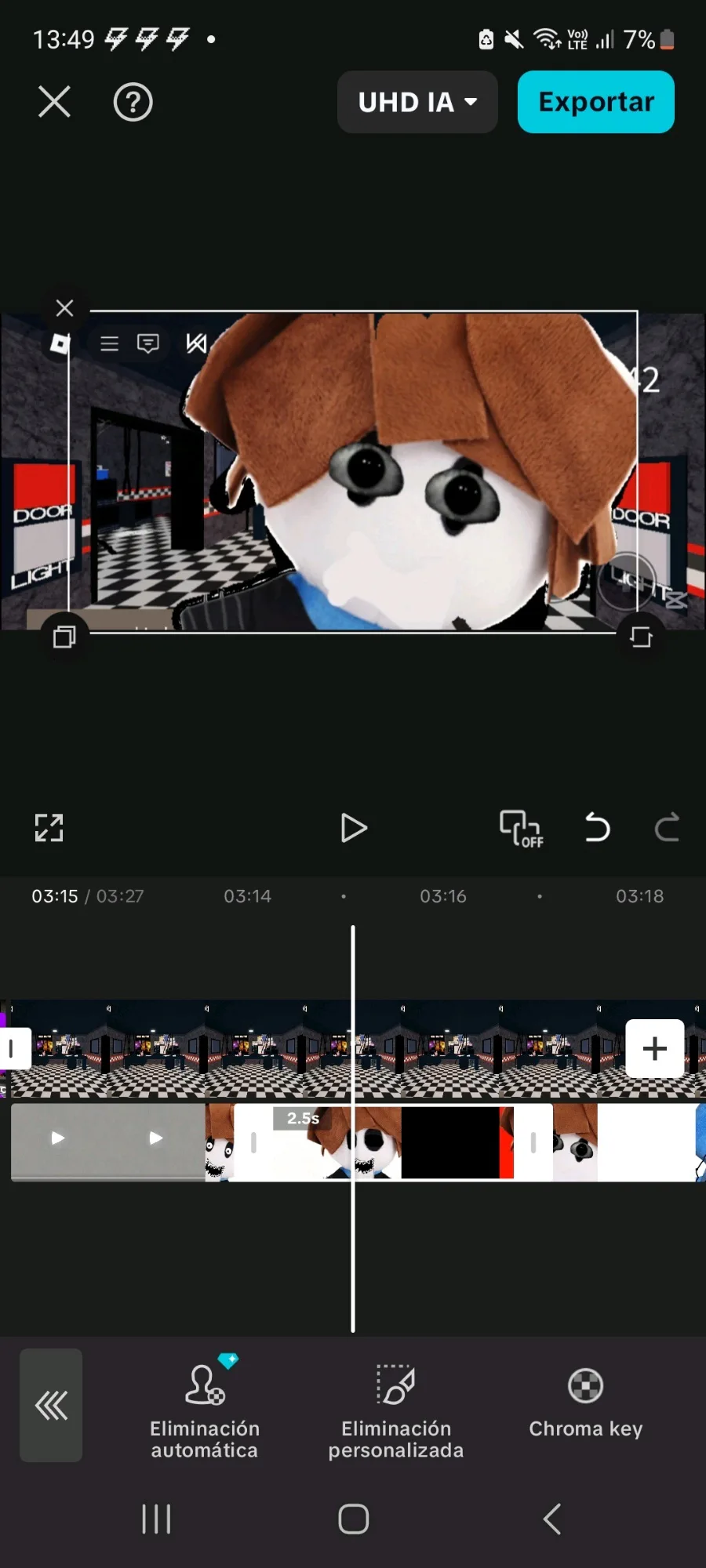Add a clip with the plus button

(655, 1048)
